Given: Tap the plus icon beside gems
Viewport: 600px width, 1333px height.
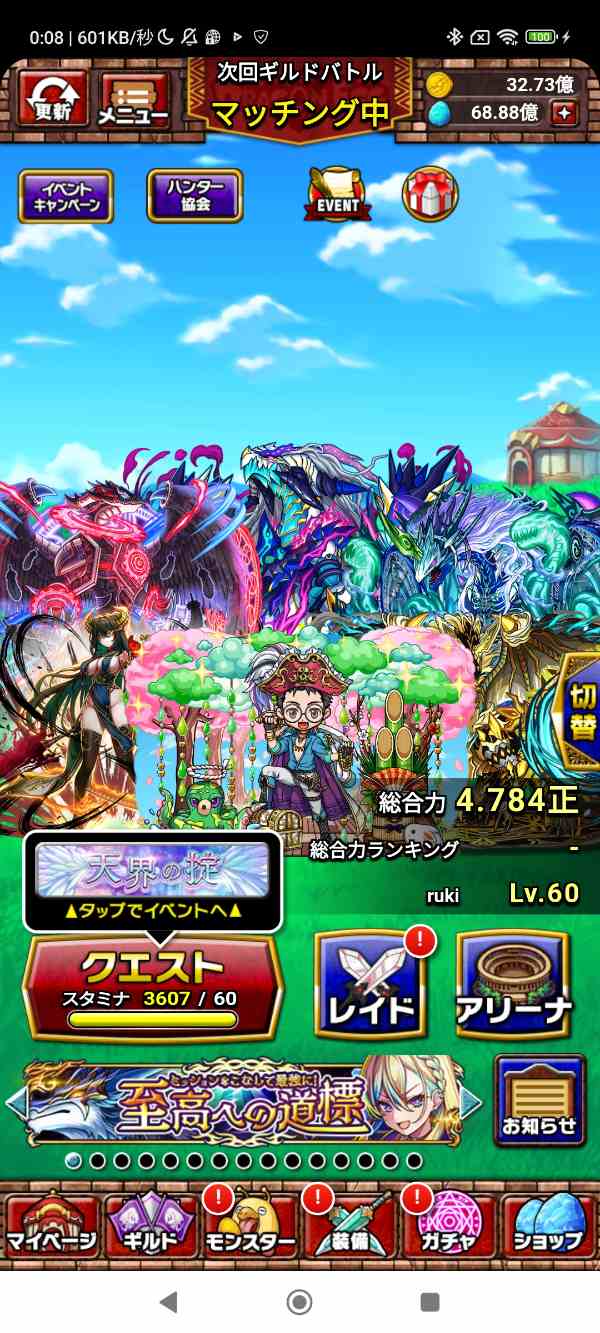Looking at the screenshot, I should (x=565, y=113).
